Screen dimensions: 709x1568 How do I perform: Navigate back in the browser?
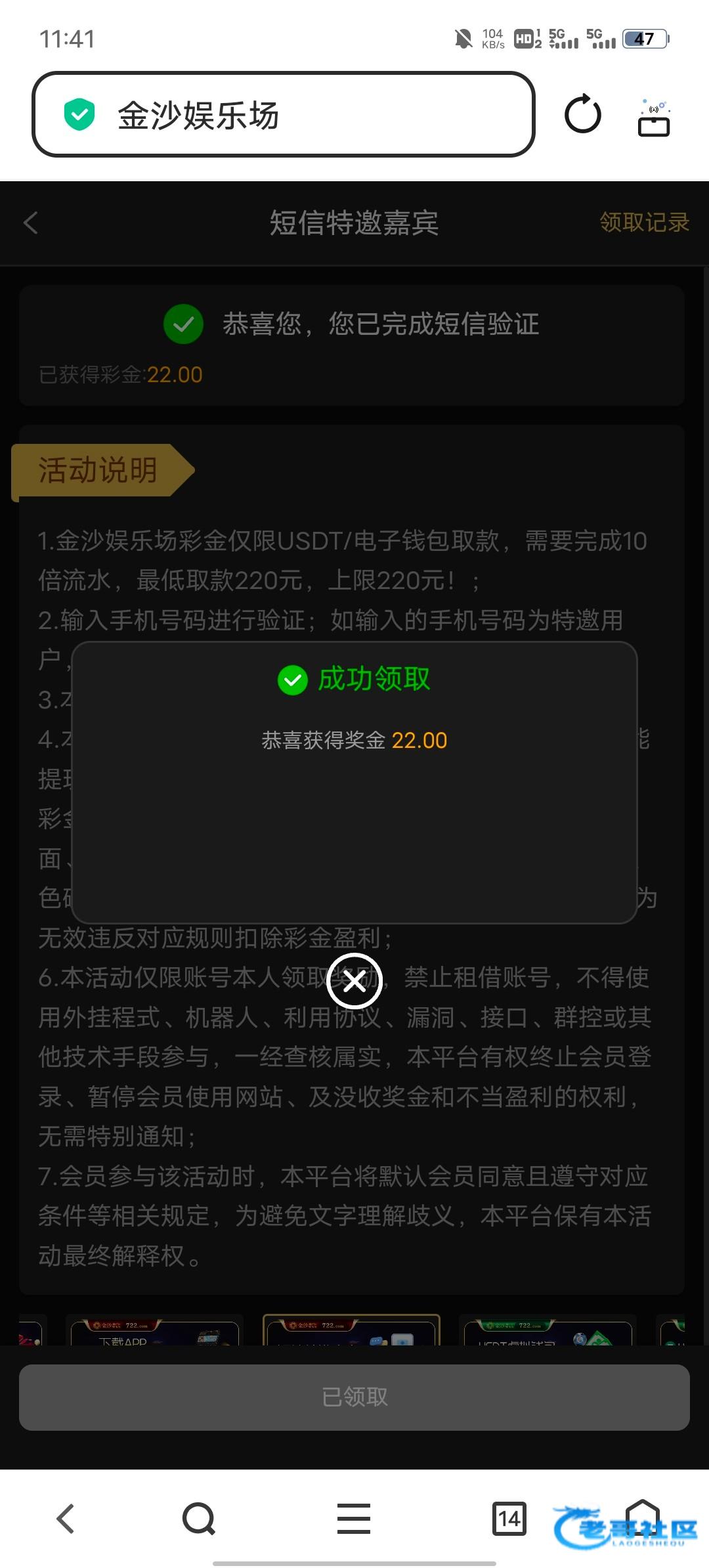66,1518
